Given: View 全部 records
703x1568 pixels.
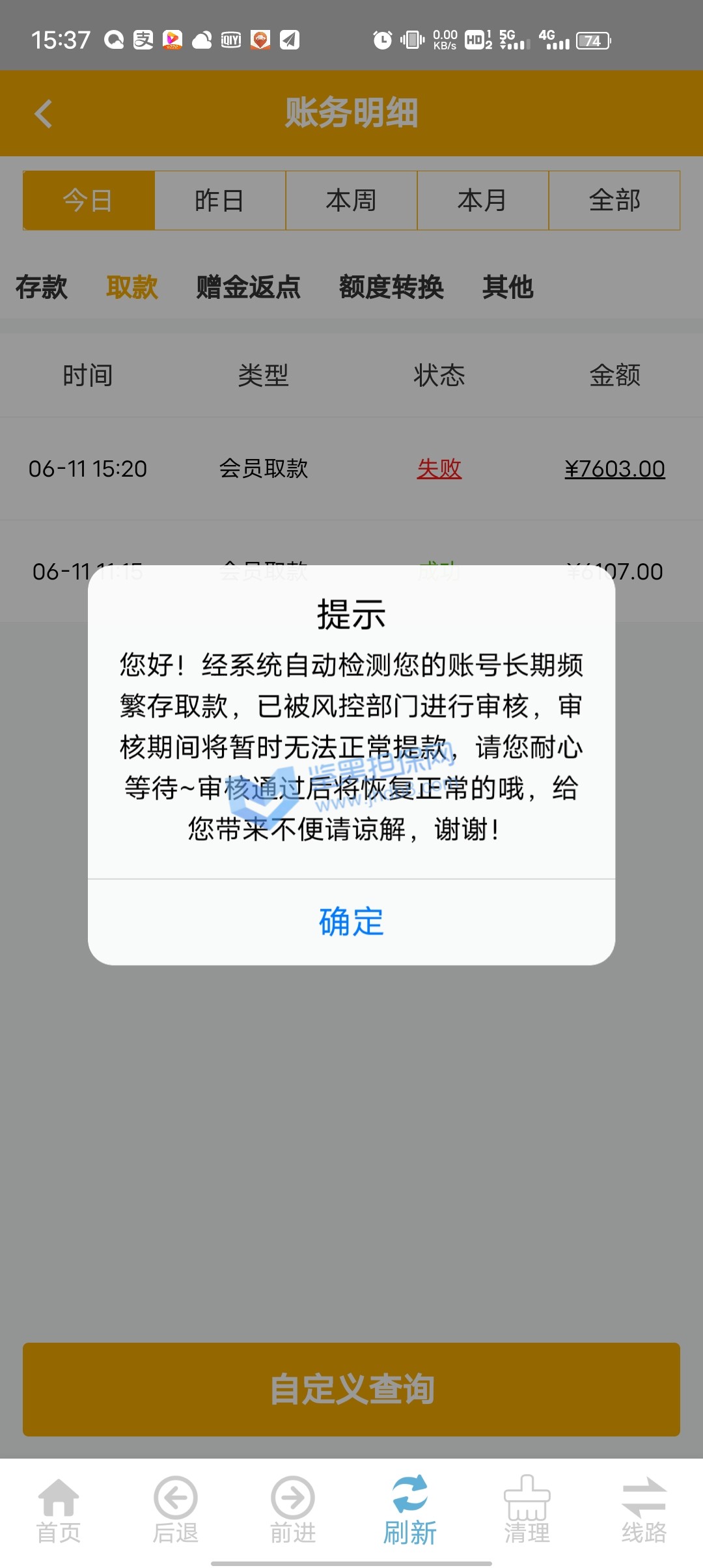Looking at the screenshot, I should (614, 201).
